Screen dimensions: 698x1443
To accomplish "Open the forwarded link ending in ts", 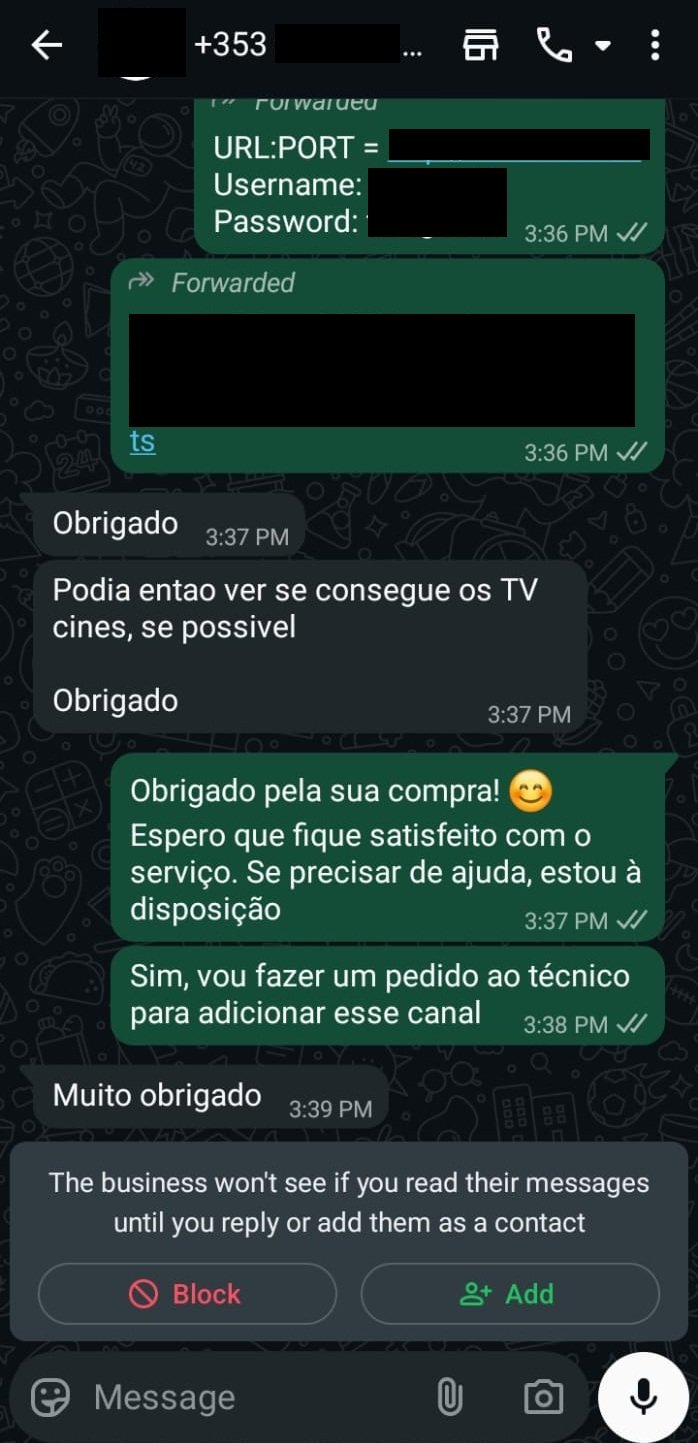I will coord(143,441).
